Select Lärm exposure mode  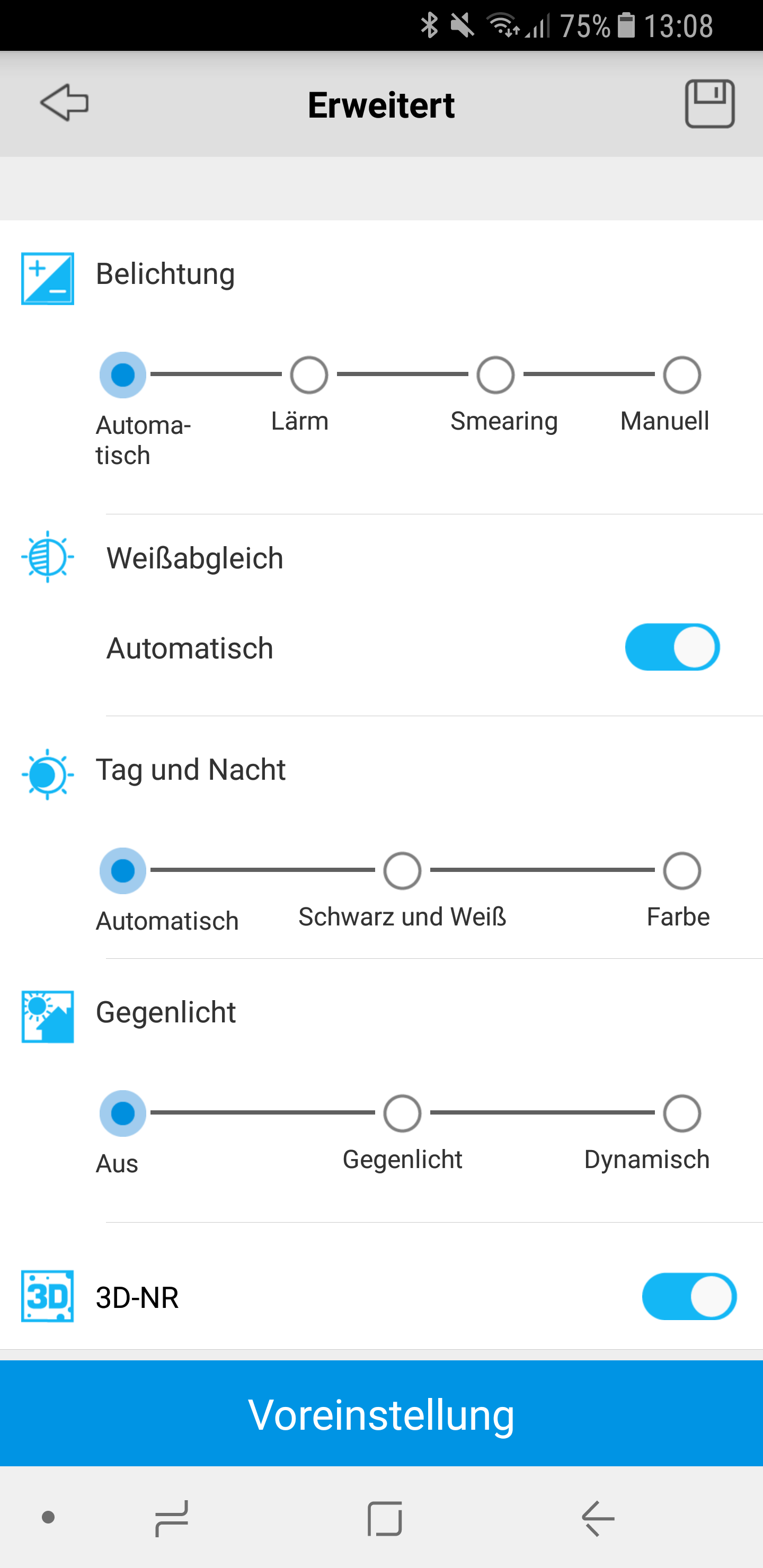point(309,375)
